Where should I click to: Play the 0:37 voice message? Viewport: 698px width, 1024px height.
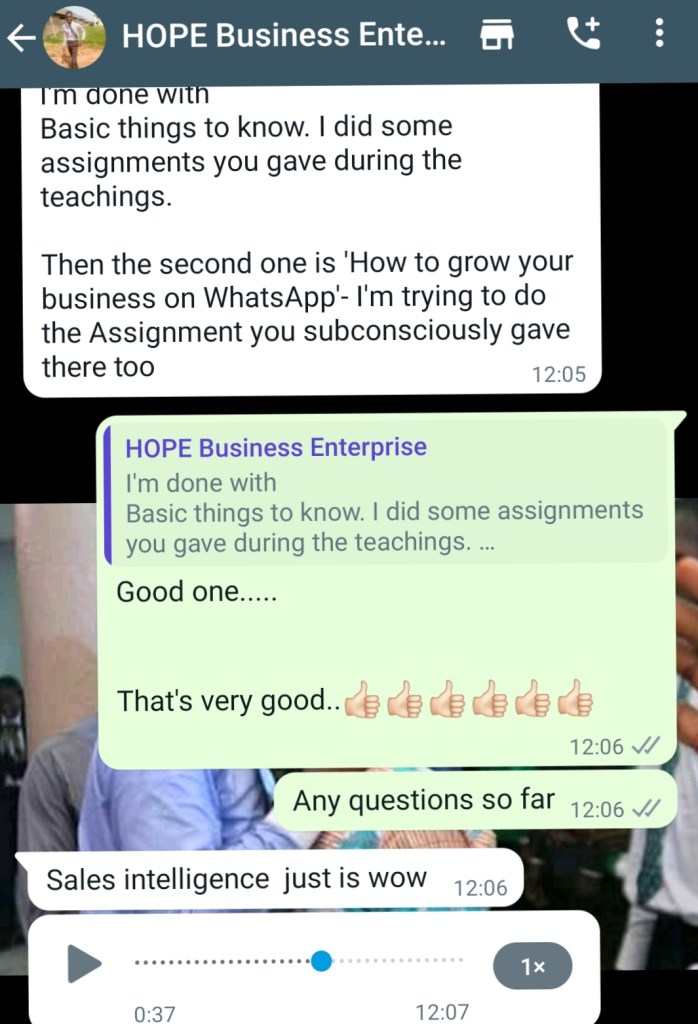(84, 964)
